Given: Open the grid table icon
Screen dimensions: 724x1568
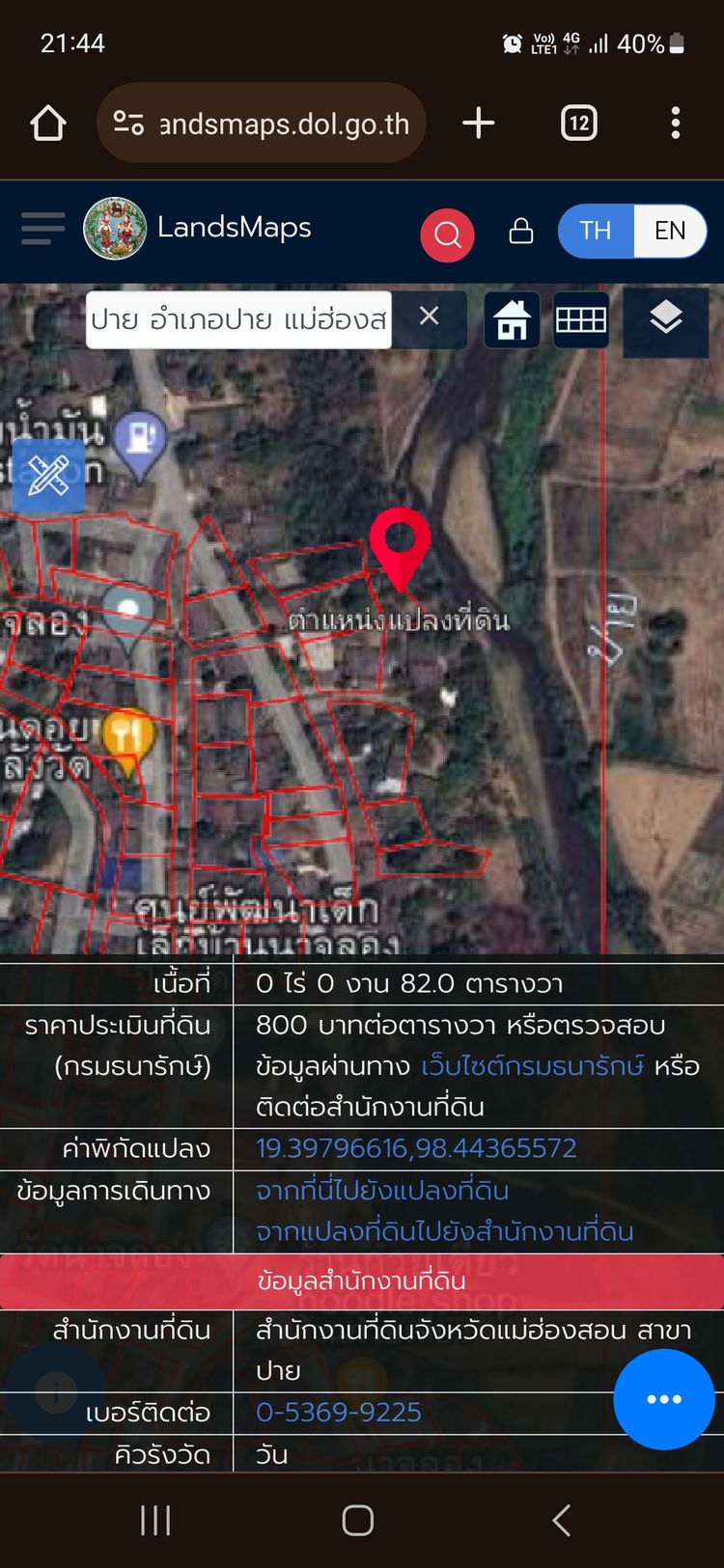Looking at the screenshot, I should pyautogui.click(x=581, y=319).
